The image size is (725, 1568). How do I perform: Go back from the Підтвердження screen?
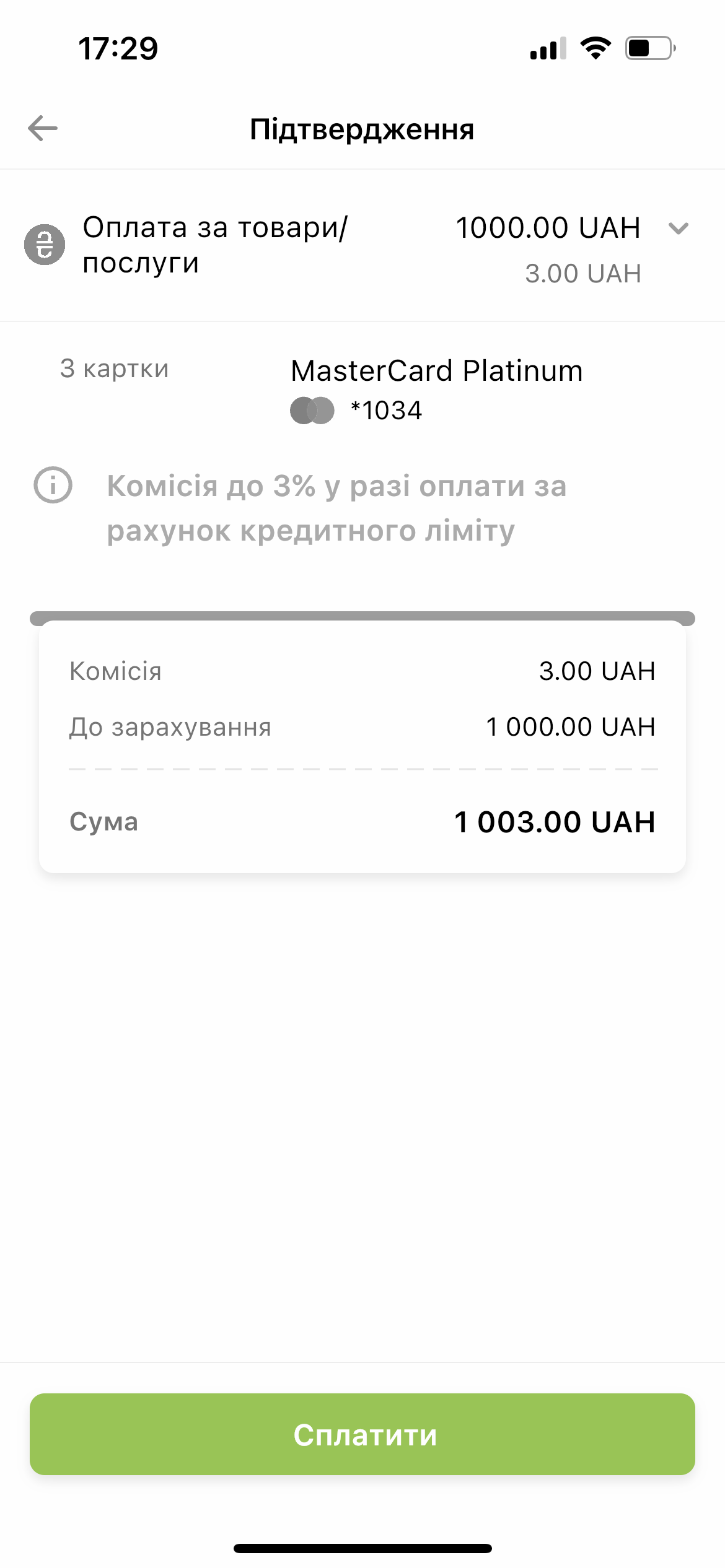click(x=43, y=129)
